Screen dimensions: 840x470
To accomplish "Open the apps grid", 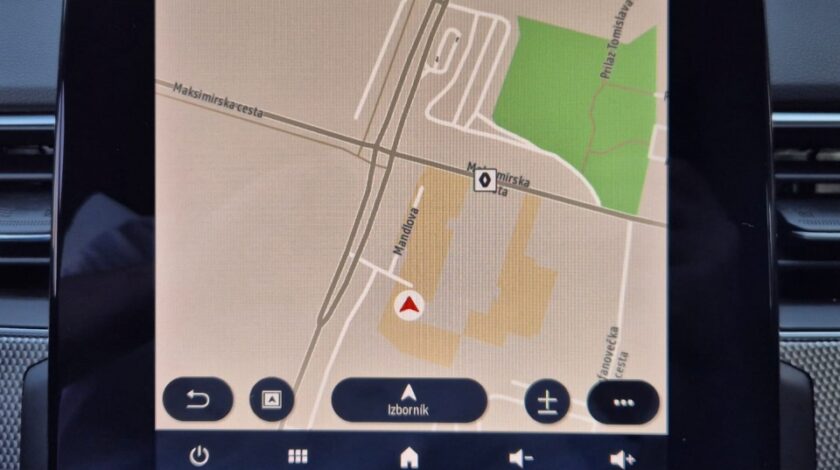I will (298, 456).
